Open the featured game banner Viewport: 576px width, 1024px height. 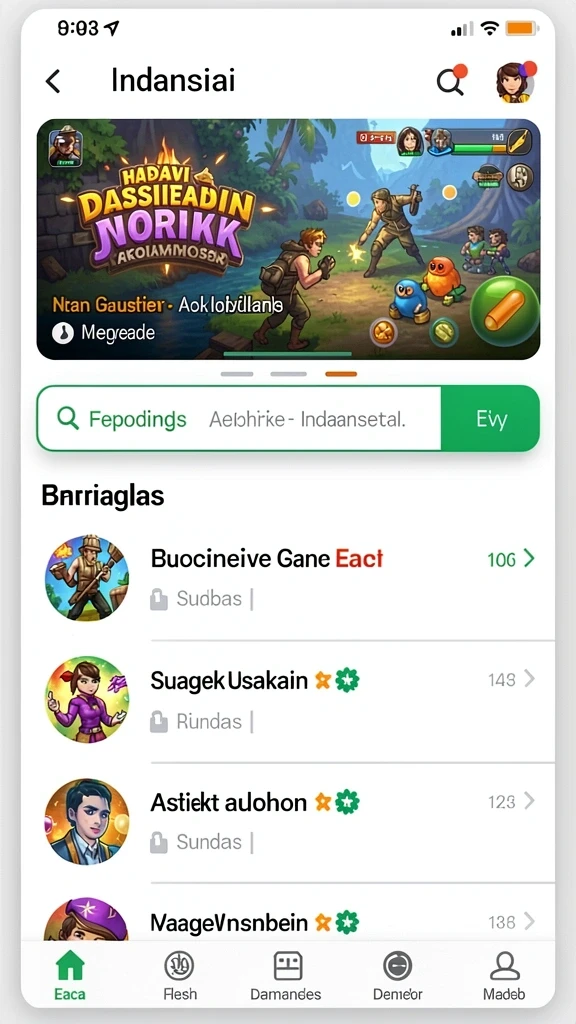tap(288, 239)
